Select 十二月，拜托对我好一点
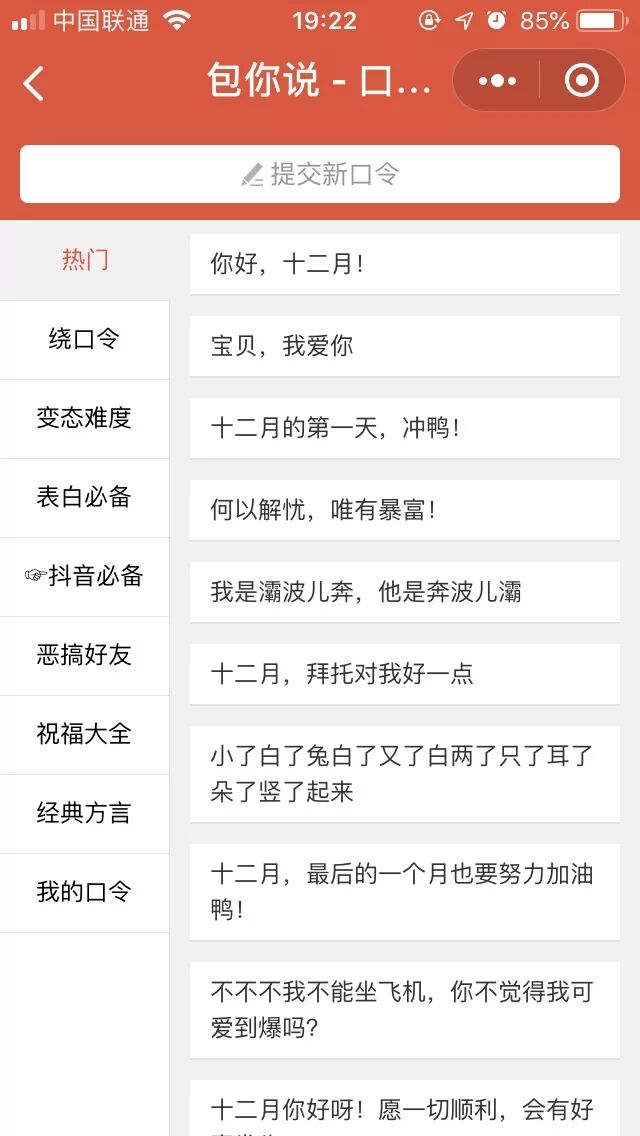The width and height of the screenshot is (640, 1136). (404, 675)
